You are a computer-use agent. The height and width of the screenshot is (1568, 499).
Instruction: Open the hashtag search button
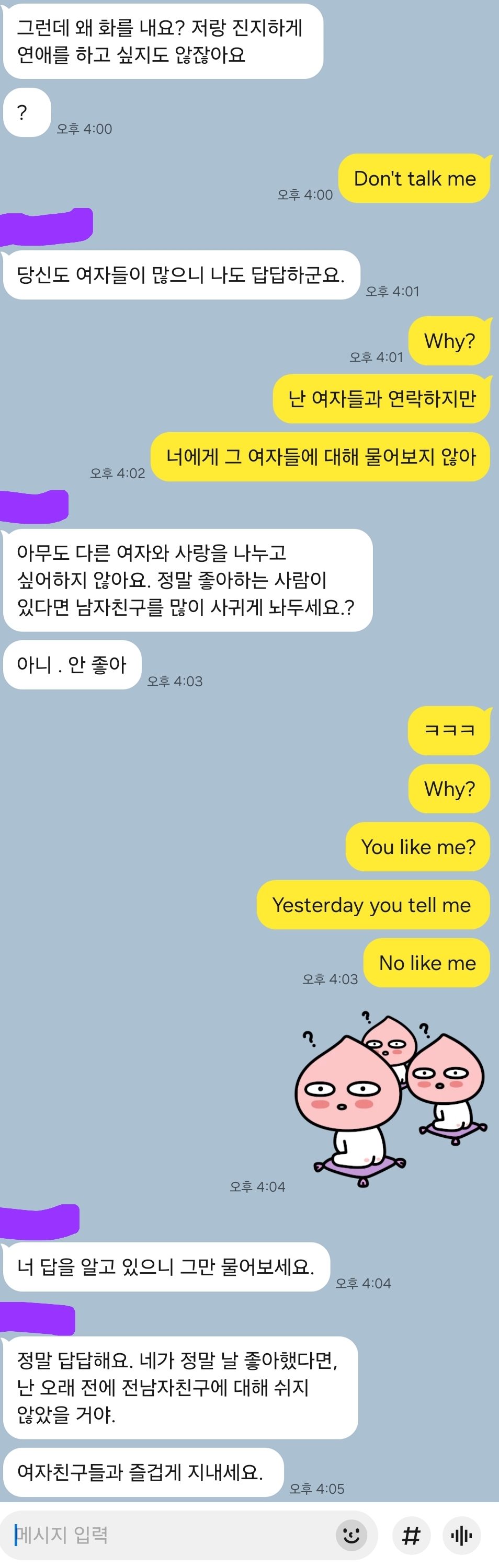411,1535
